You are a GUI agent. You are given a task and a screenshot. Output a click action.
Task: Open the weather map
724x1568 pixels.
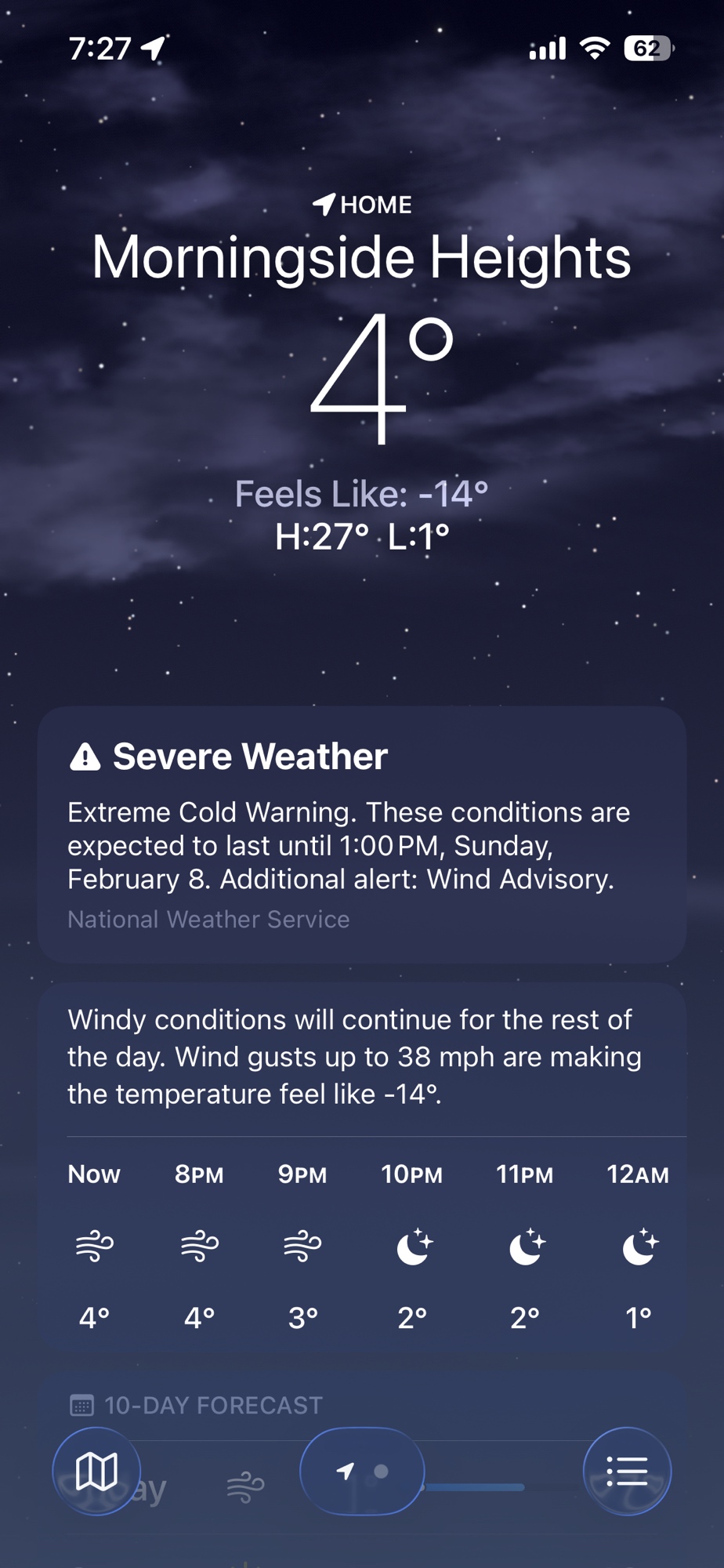click(x=96, y=1472)
